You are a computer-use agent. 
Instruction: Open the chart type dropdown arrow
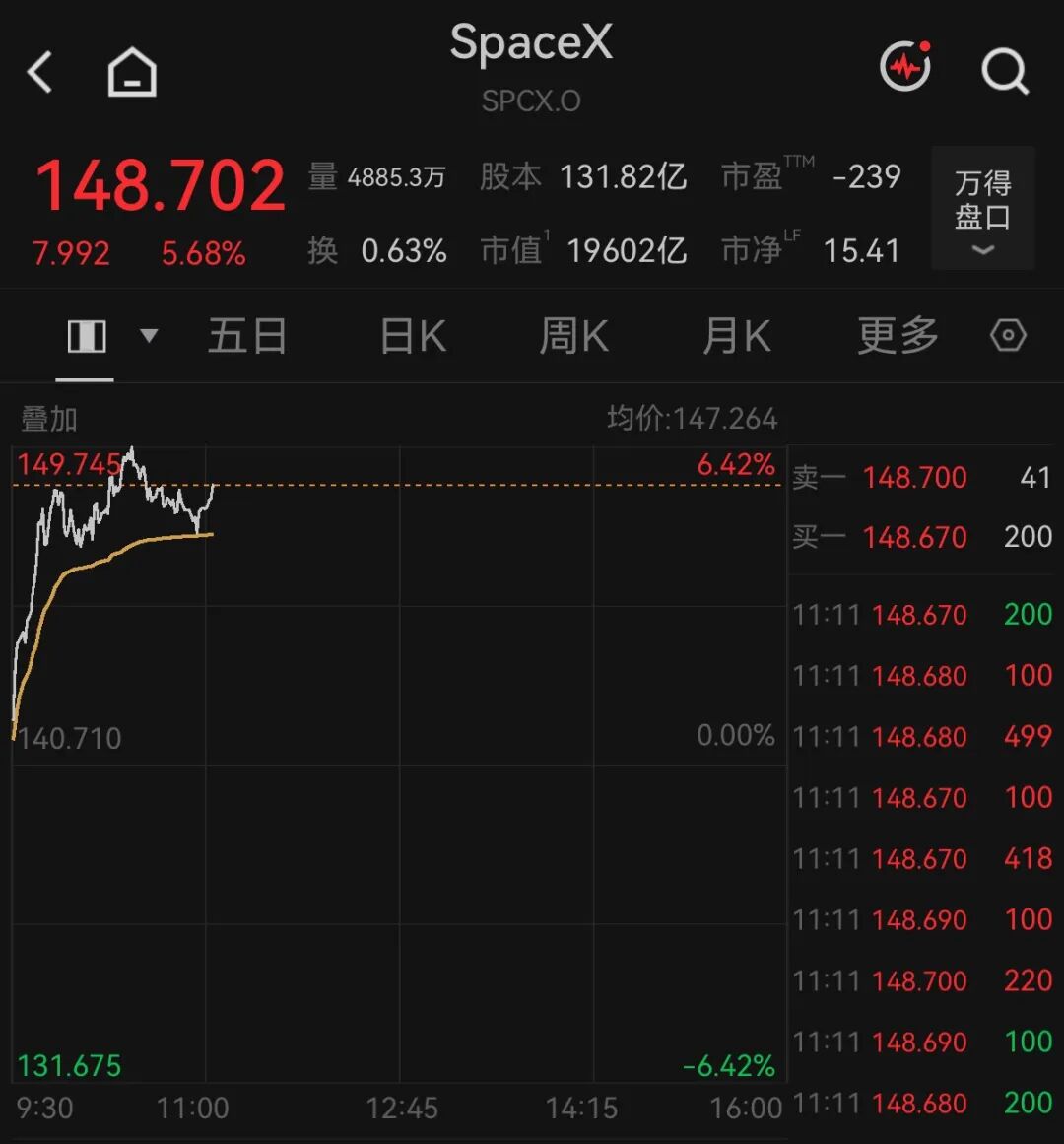tap(149, 336)
